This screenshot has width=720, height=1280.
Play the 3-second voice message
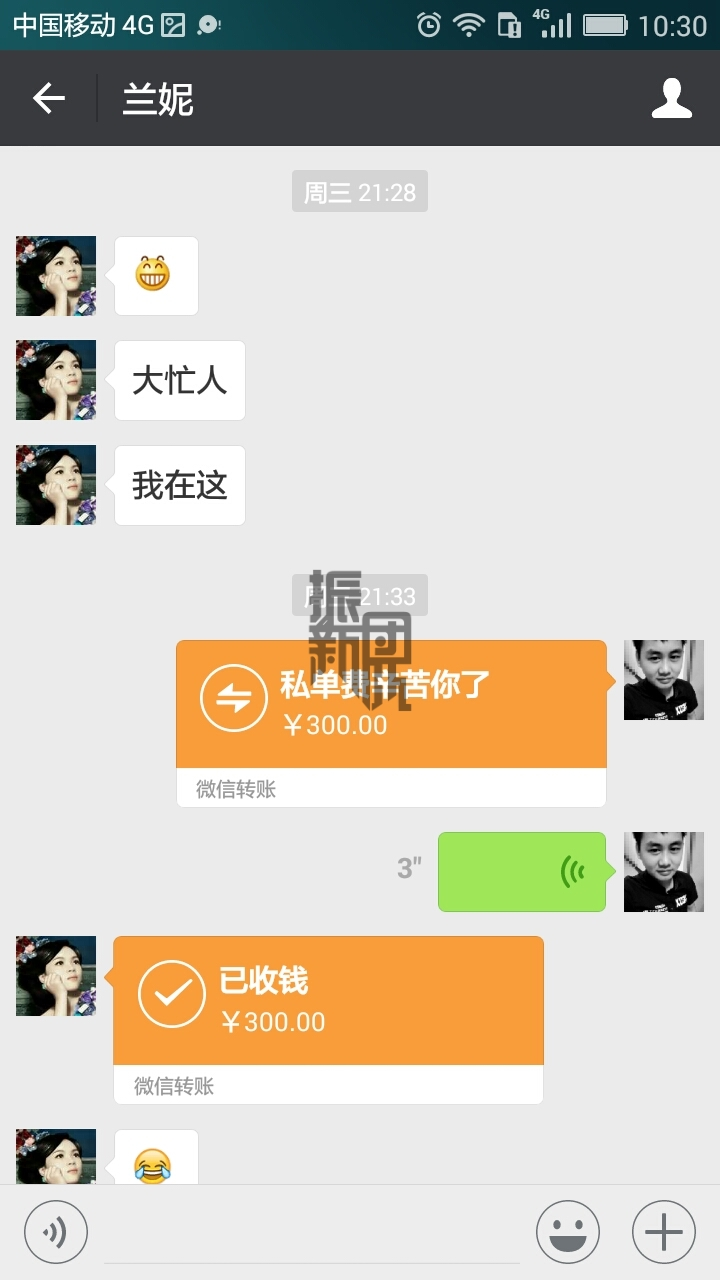coord(521,872)
